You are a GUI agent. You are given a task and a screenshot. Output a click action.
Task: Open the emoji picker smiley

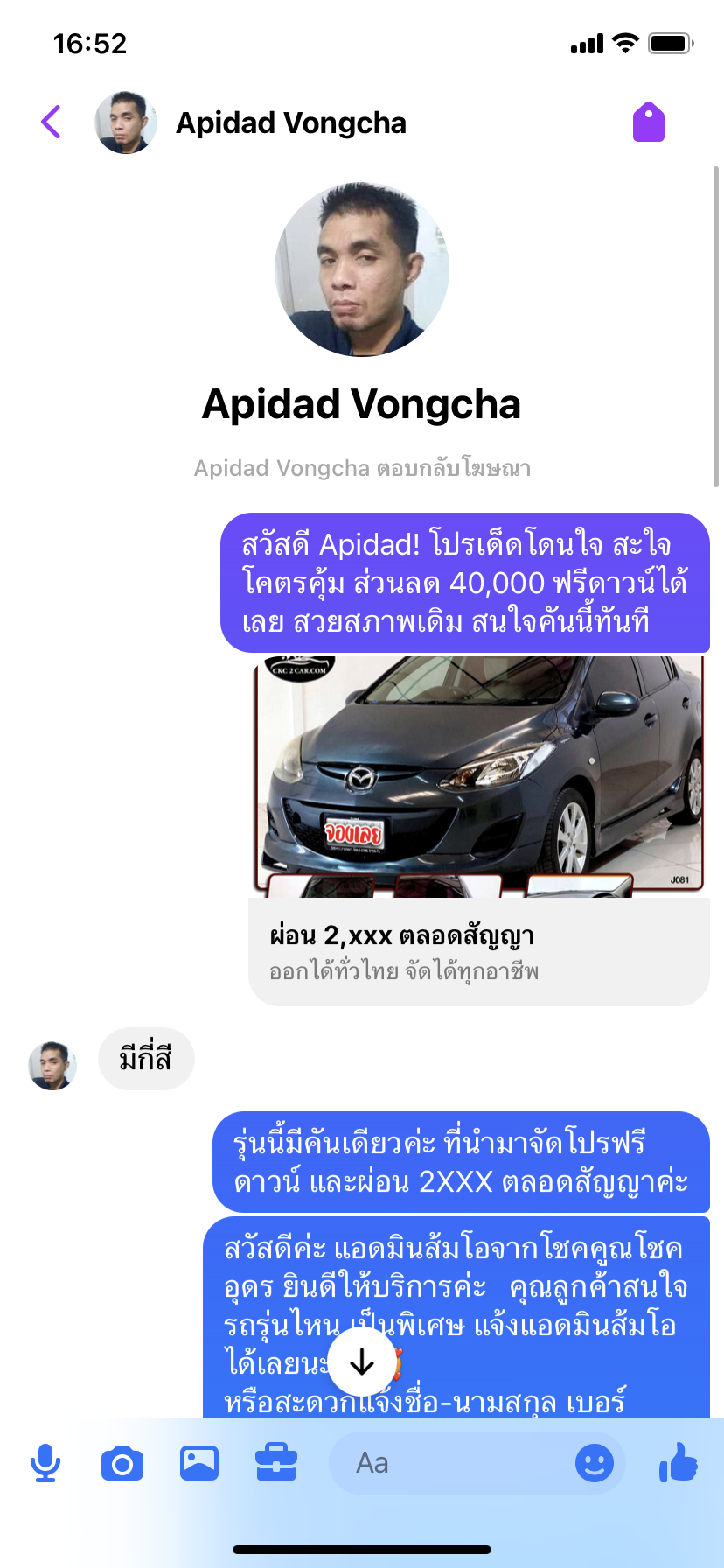pyautogui.click(x=595, y=1463)
